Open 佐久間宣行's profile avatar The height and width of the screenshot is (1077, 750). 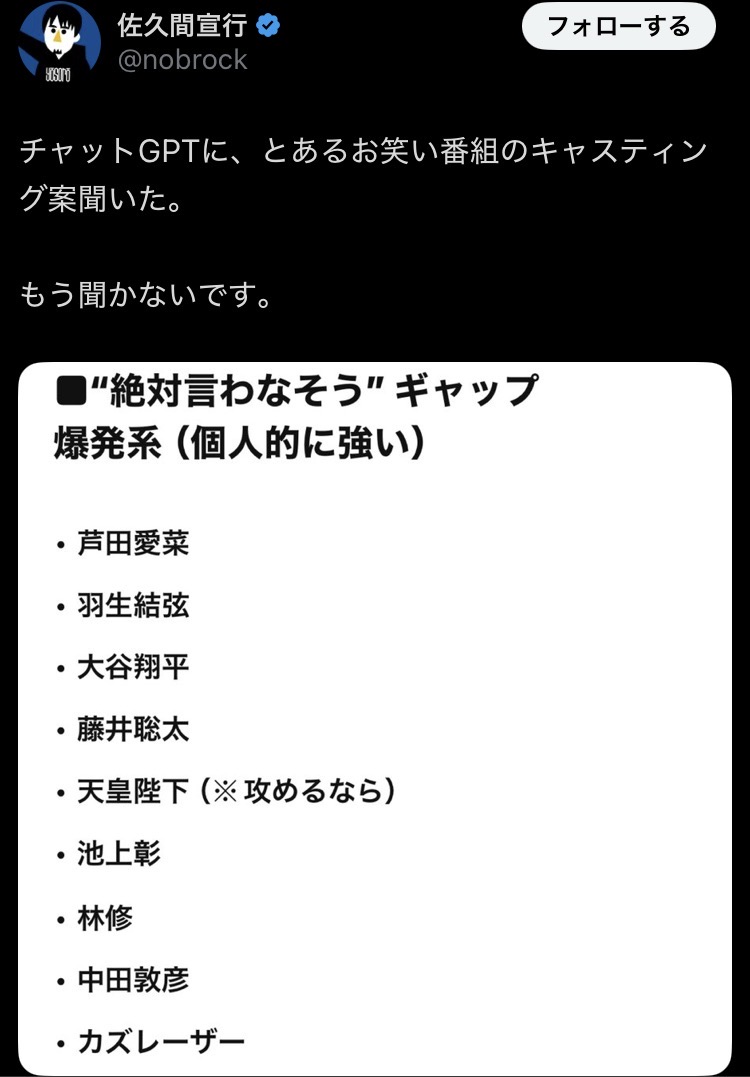point(59,40)
